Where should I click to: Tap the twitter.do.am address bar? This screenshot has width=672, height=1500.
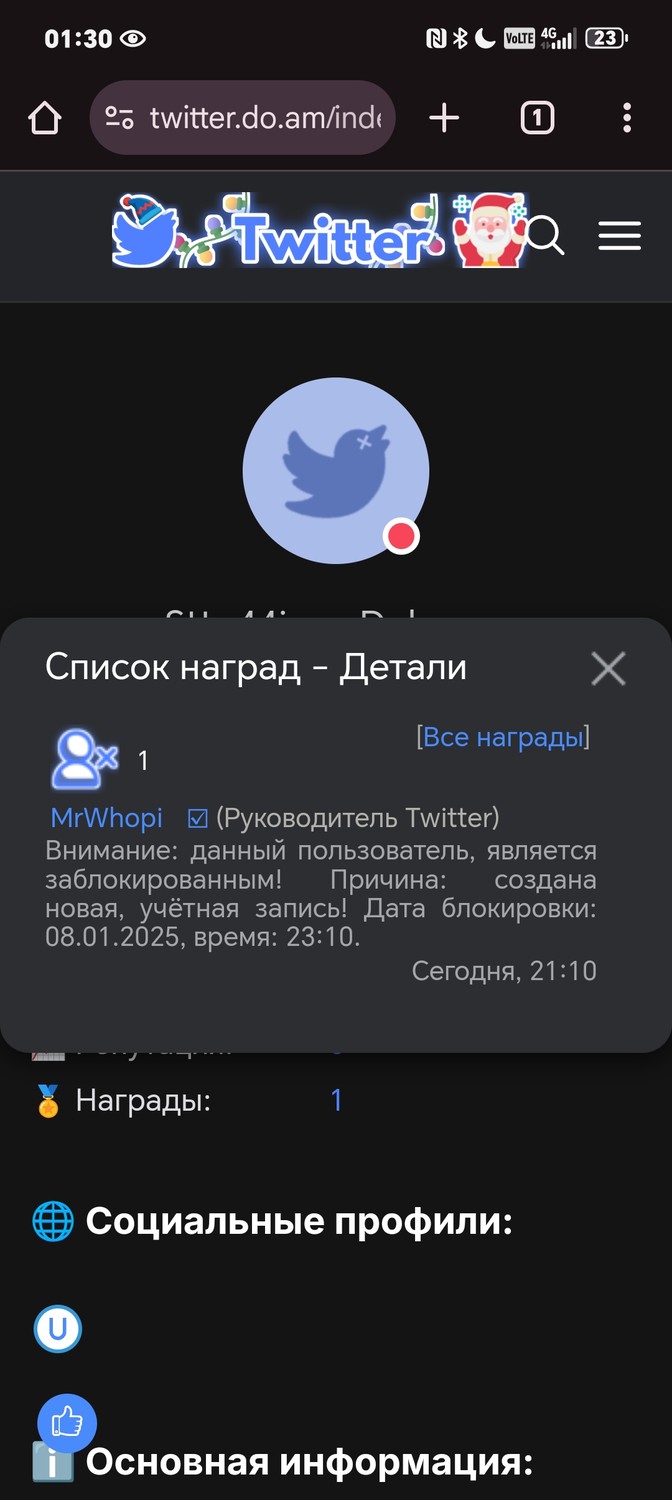pyautogui.click(x=243, y=118)
